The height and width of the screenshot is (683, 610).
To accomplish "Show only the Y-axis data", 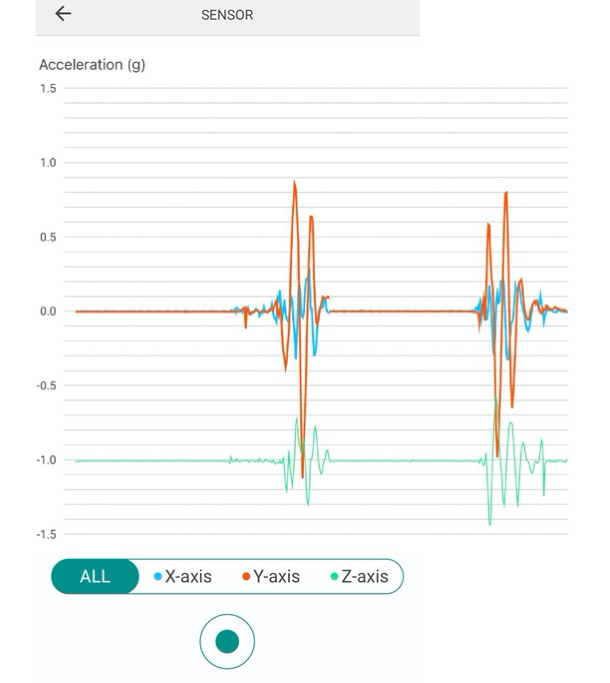I will (271, 576).
